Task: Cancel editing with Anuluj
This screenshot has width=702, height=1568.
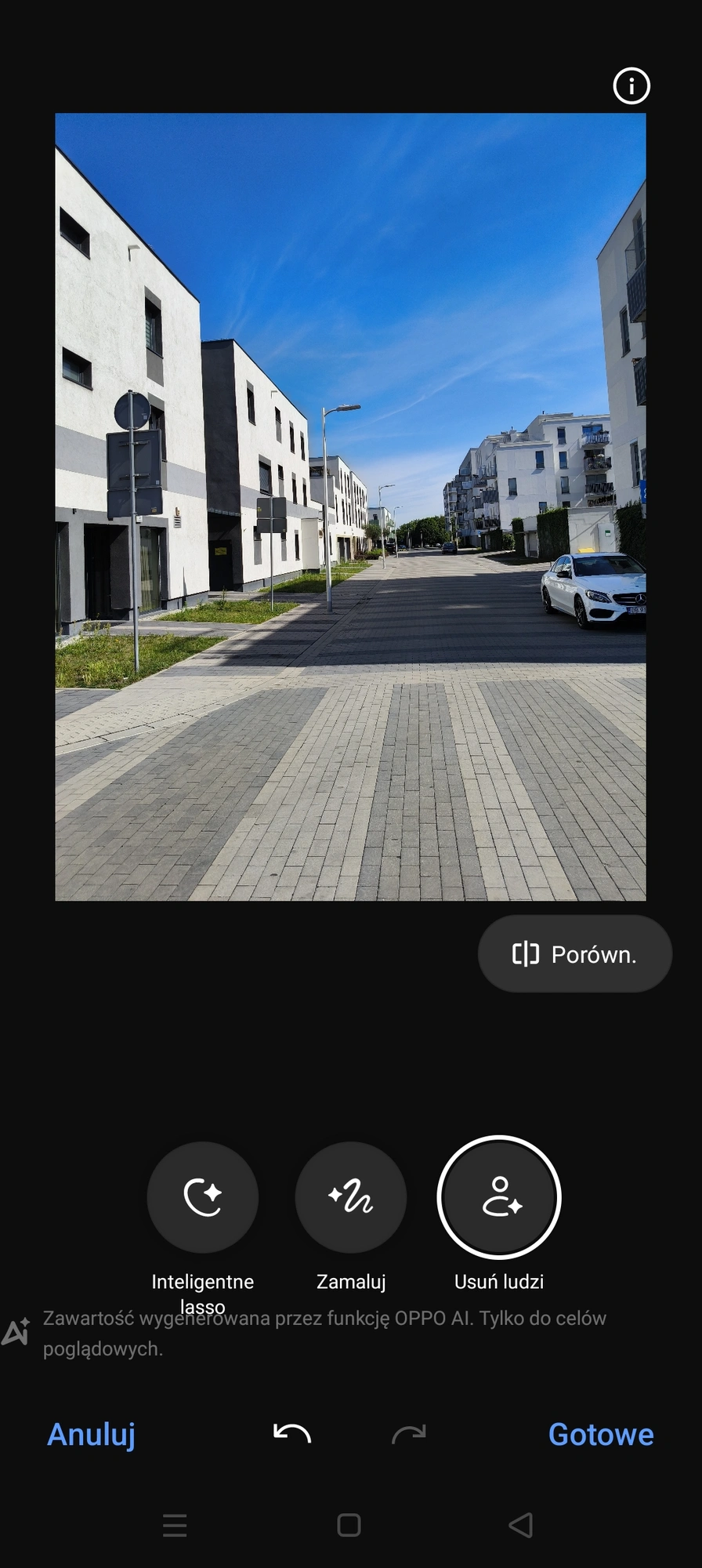Action: tap(91, 1434)
